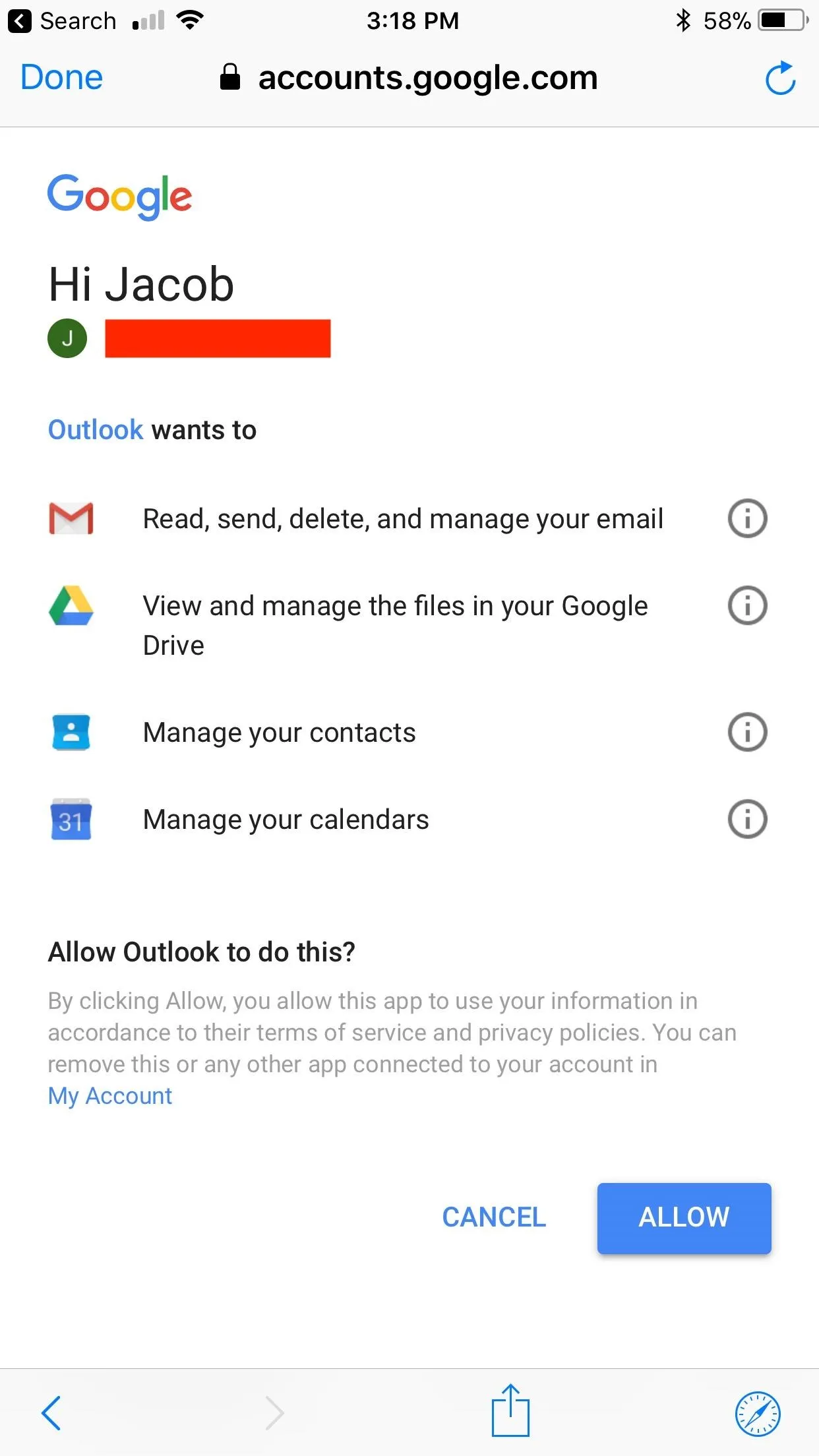Open the My Account link

tap(110, 1096)
